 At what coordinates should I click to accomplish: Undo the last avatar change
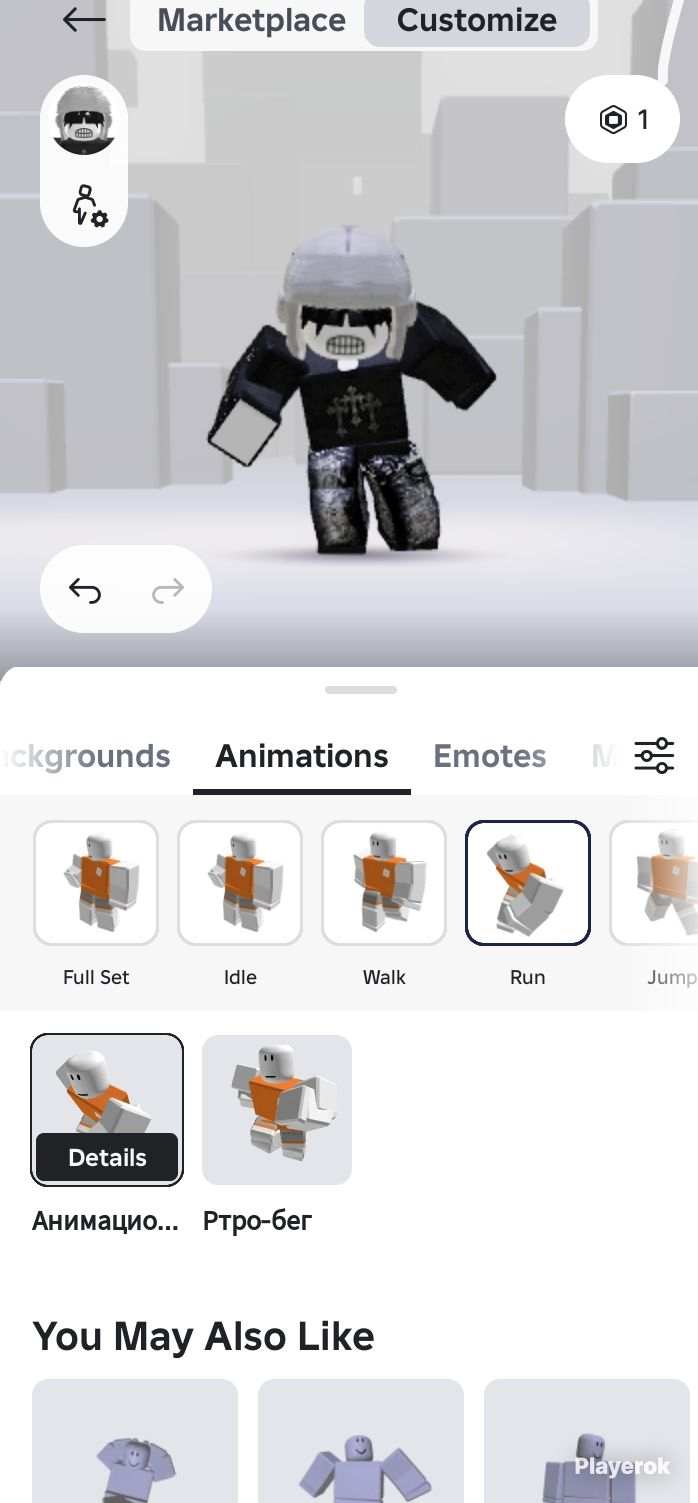[85, 591]
